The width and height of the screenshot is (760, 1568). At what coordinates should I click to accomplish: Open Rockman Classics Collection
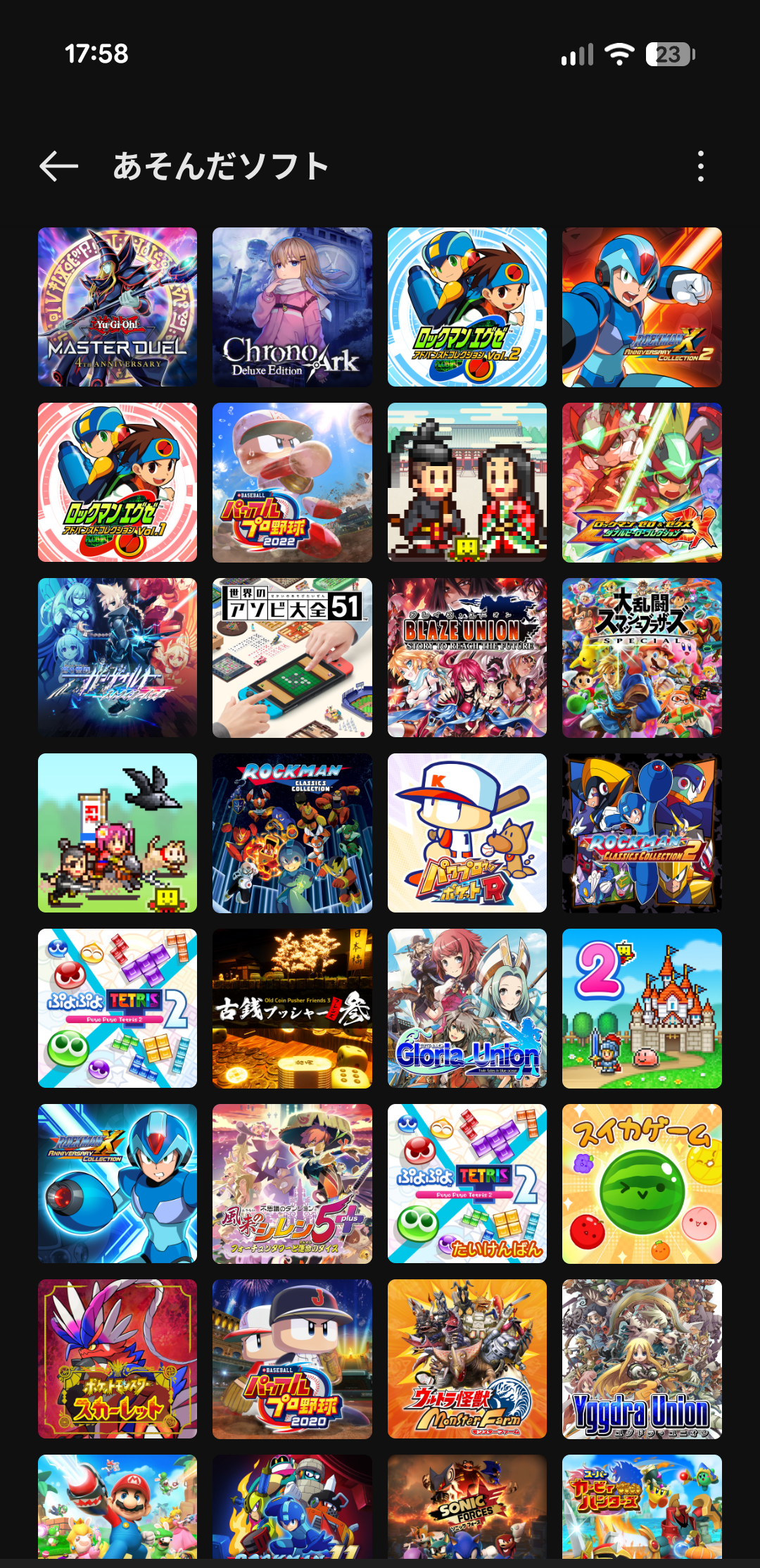pos(292,833)
